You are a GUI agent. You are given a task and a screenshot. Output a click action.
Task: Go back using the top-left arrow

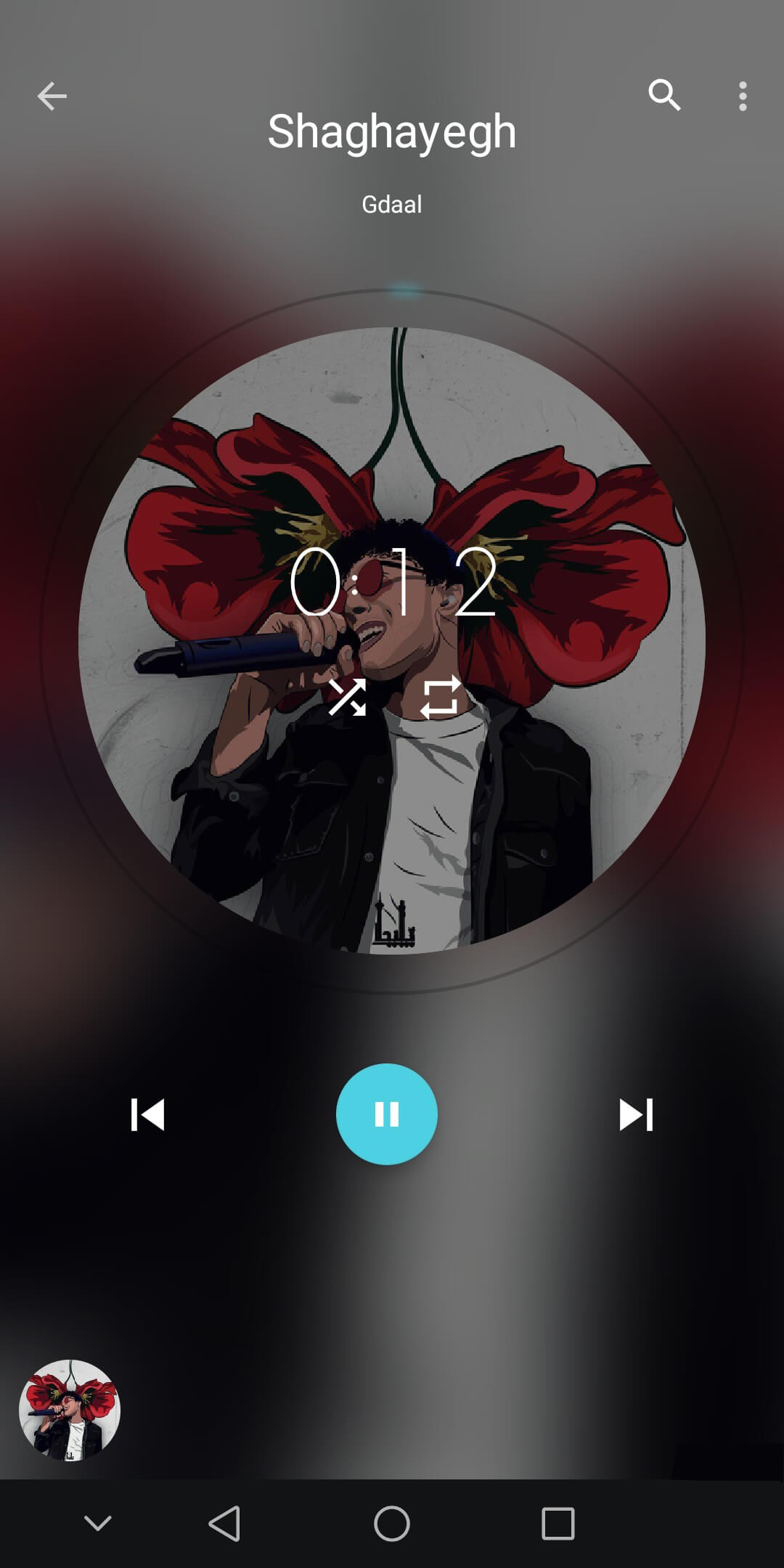pyautogui.click(x=52, y=96)
